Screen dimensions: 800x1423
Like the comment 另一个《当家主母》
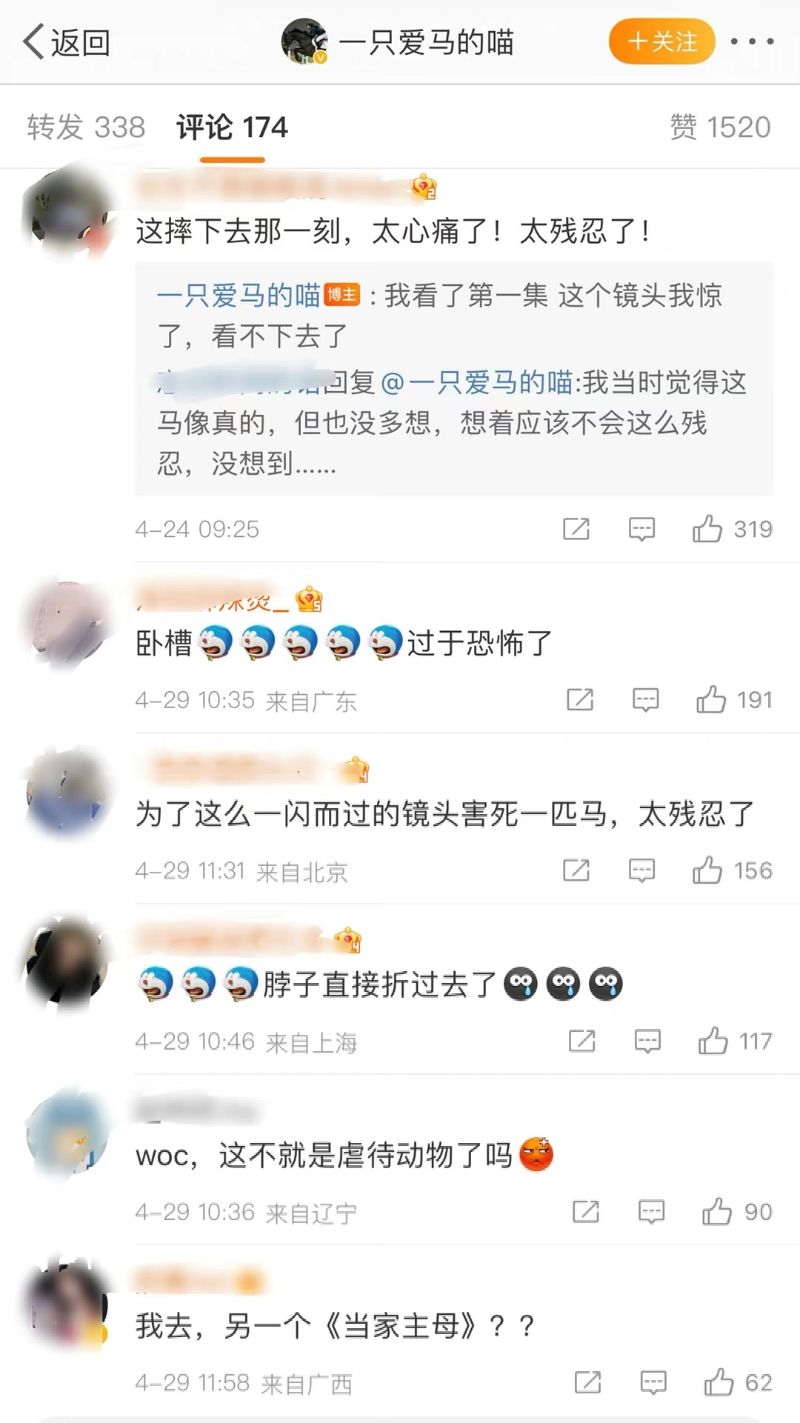click(719, 1383)
